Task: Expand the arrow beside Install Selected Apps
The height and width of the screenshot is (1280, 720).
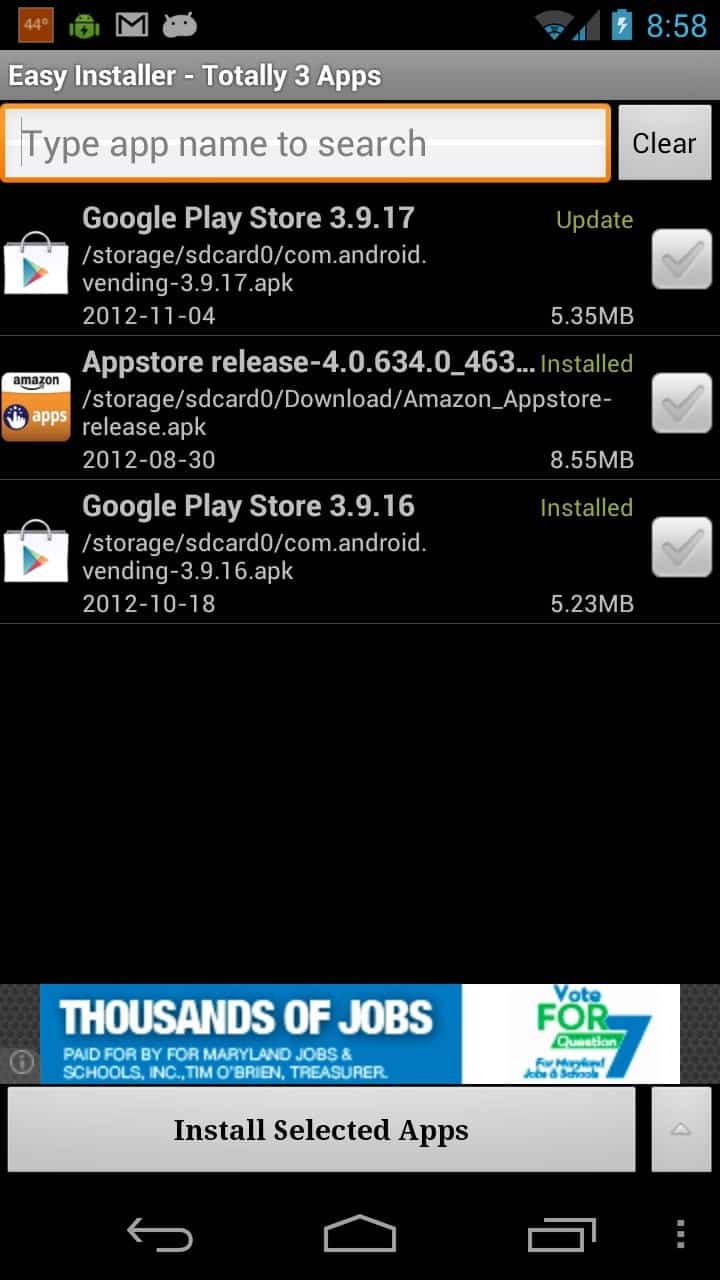Action: coord(683,1130)
